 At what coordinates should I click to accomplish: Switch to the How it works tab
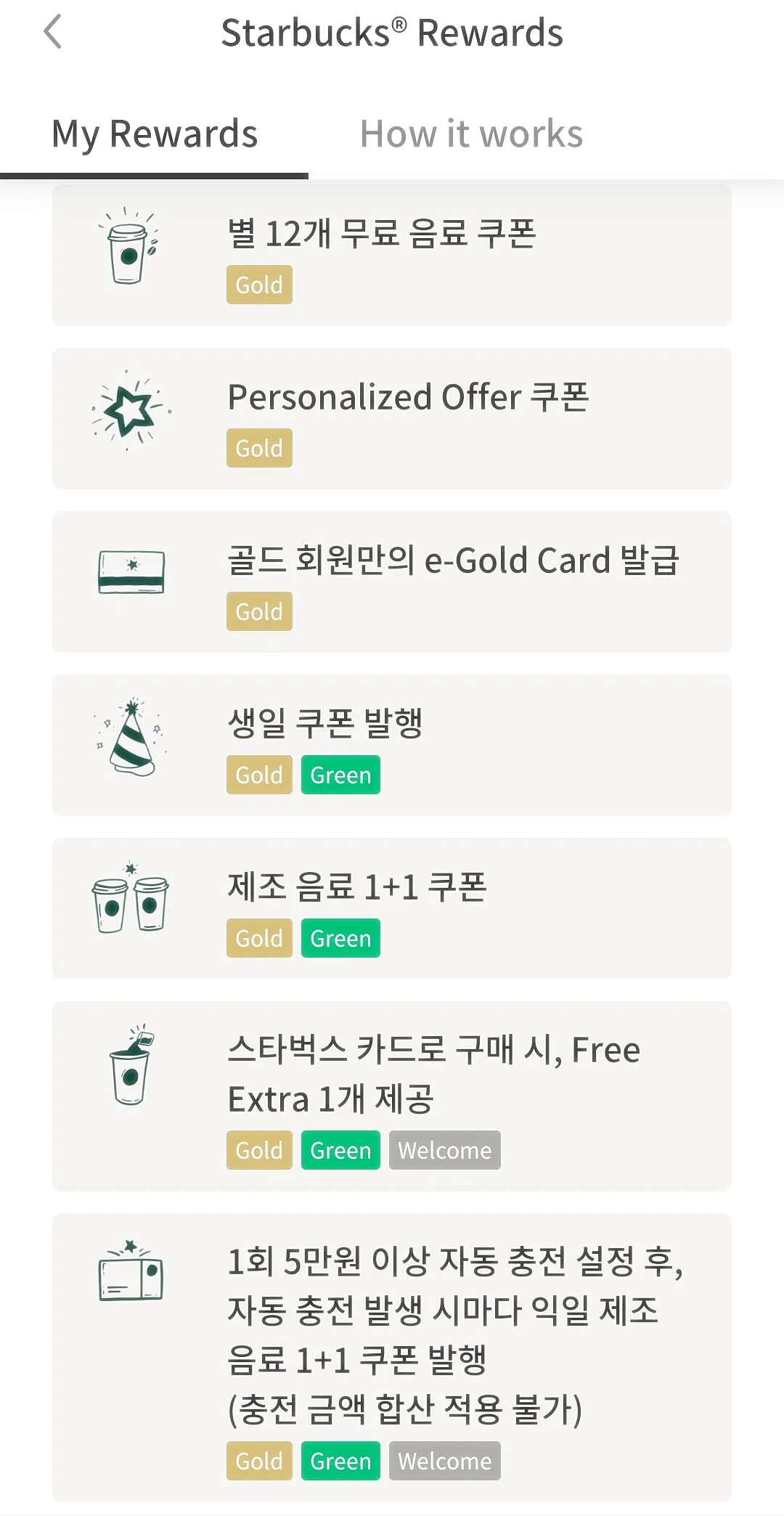tap(472, 133)
